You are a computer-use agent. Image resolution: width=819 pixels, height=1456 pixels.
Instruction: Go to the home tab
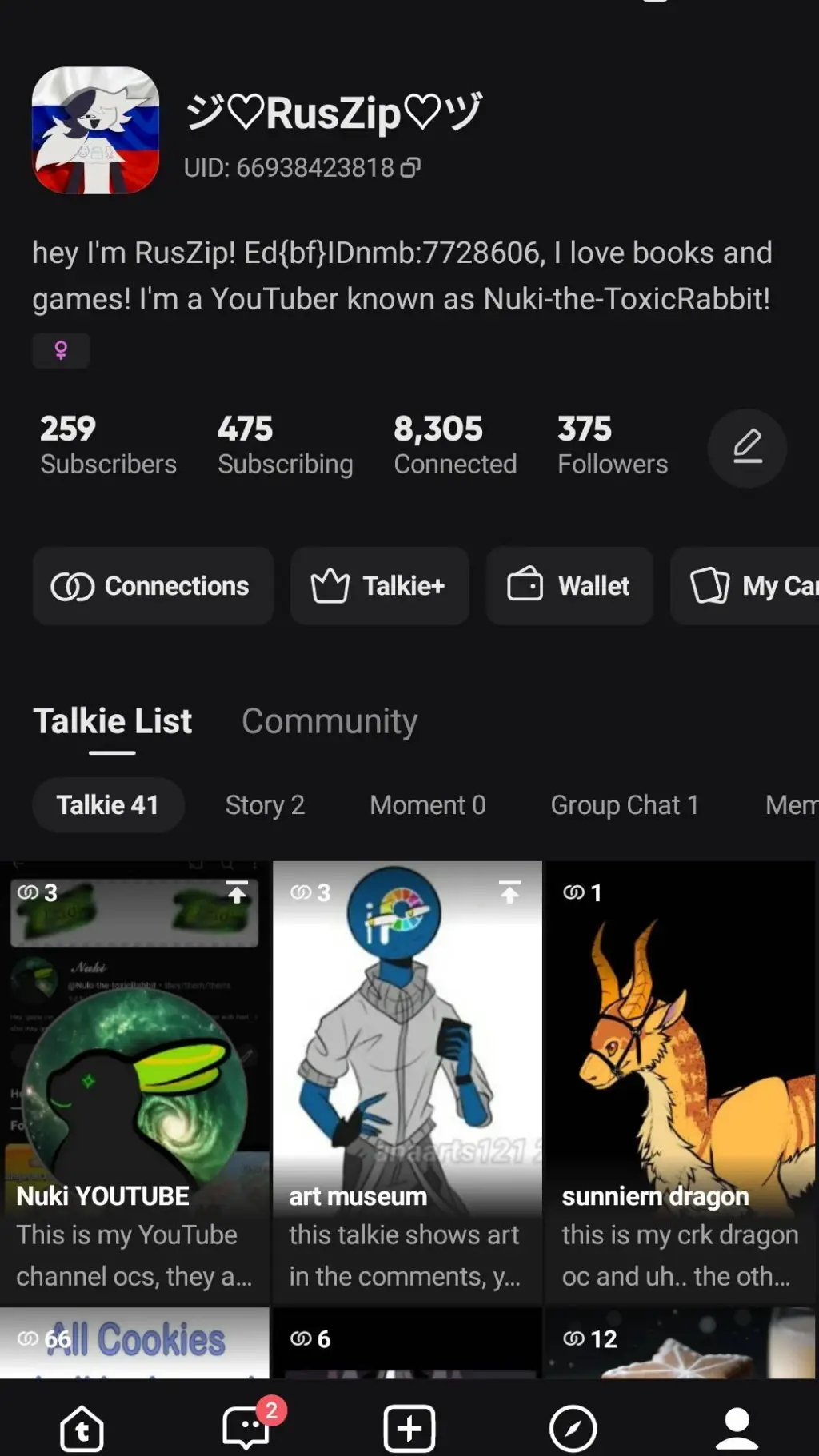[x=82, y=1428]
